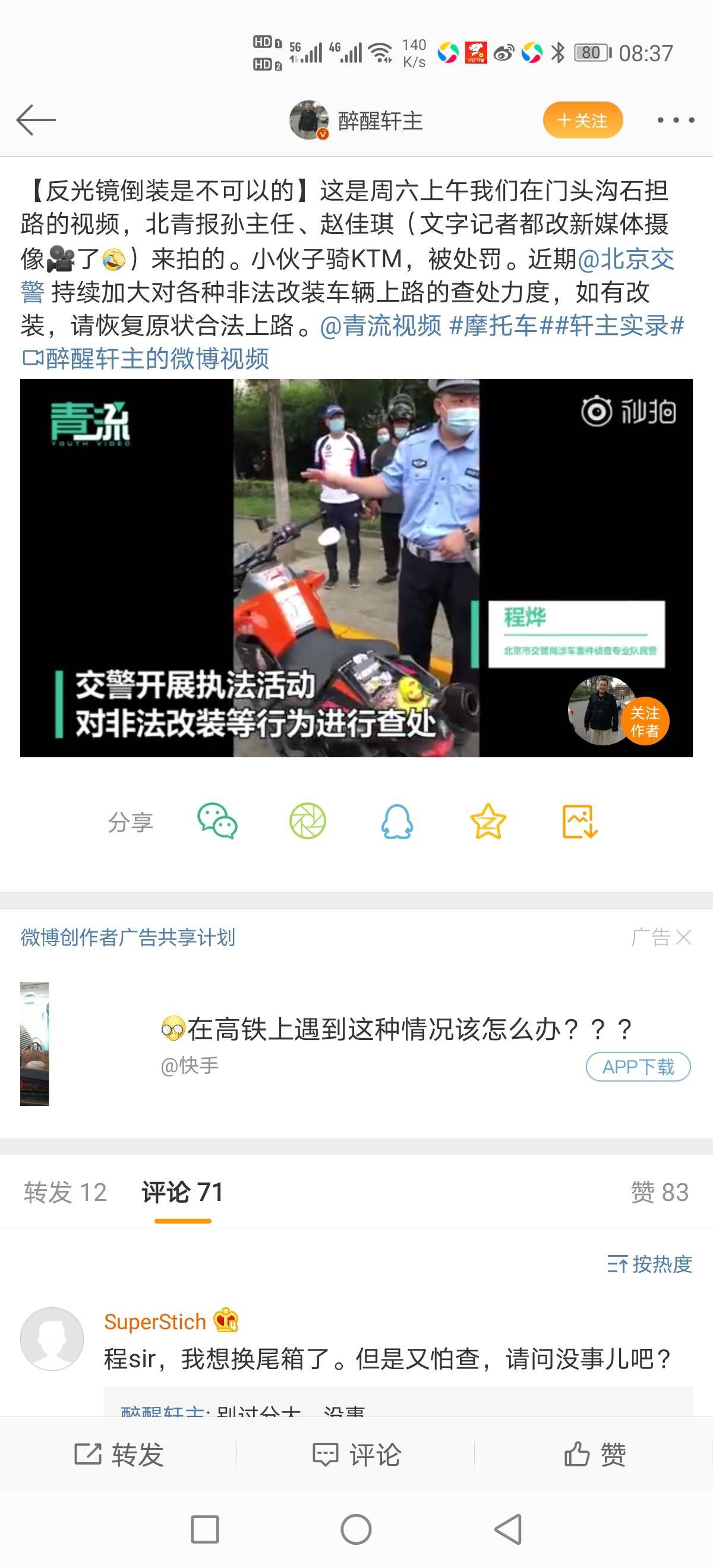Share the post to QQ

tap(397, 821)
